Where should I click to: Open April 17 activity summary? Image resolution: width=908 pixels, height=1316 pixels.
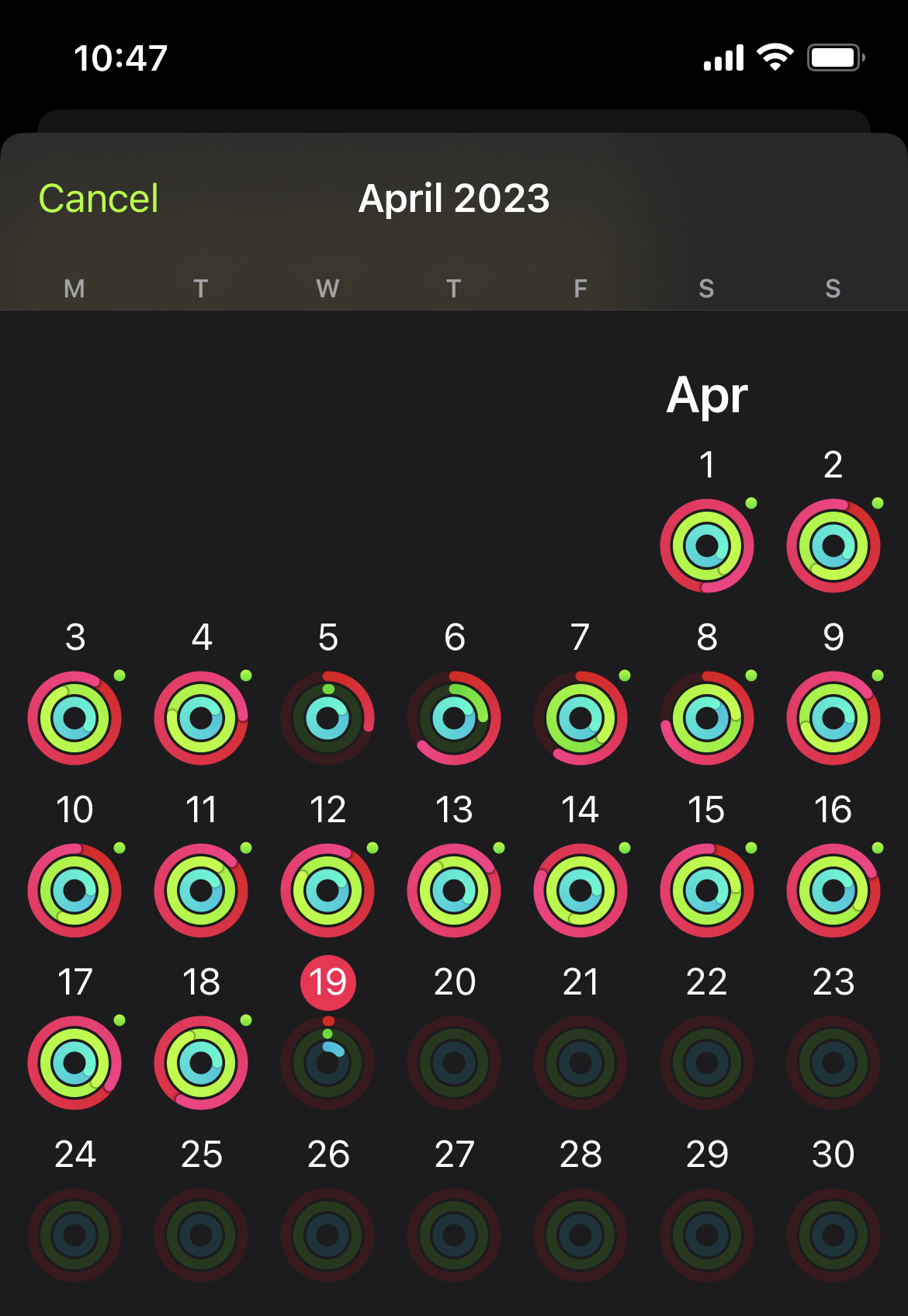[75, 1062]
